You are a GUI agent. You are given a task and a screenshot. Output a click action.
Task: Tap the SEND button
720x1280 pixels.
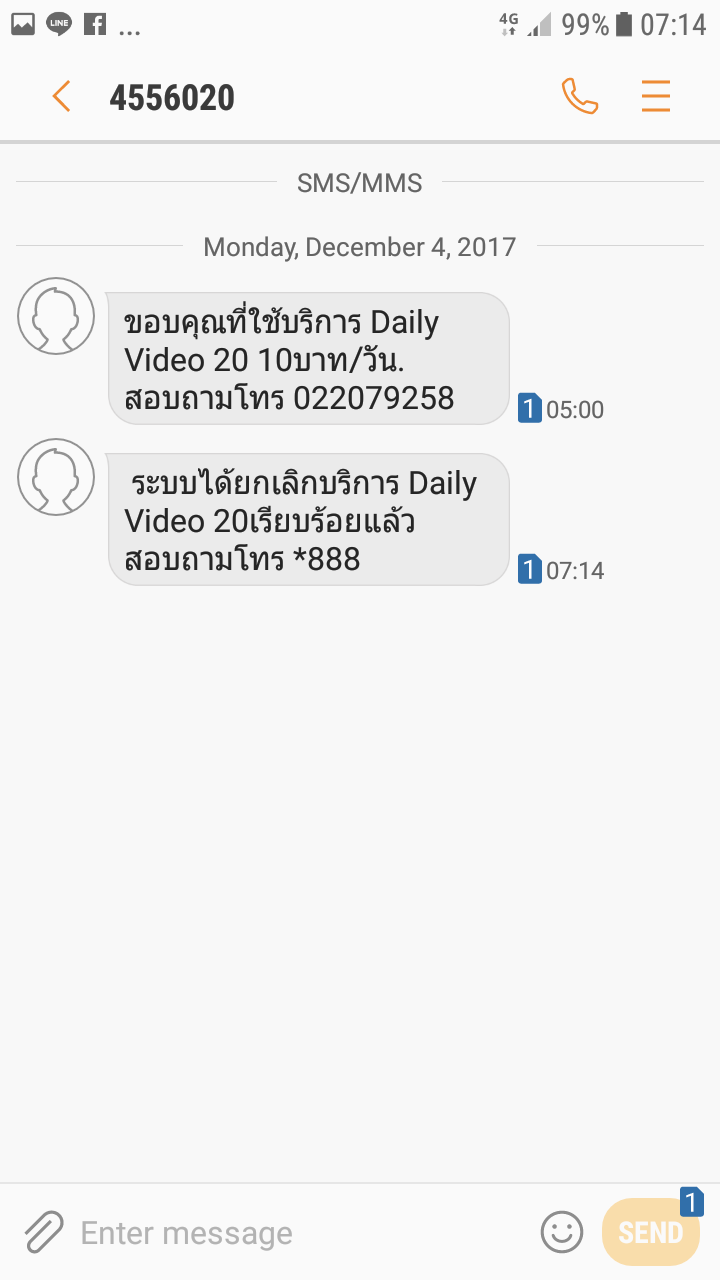650,1232
